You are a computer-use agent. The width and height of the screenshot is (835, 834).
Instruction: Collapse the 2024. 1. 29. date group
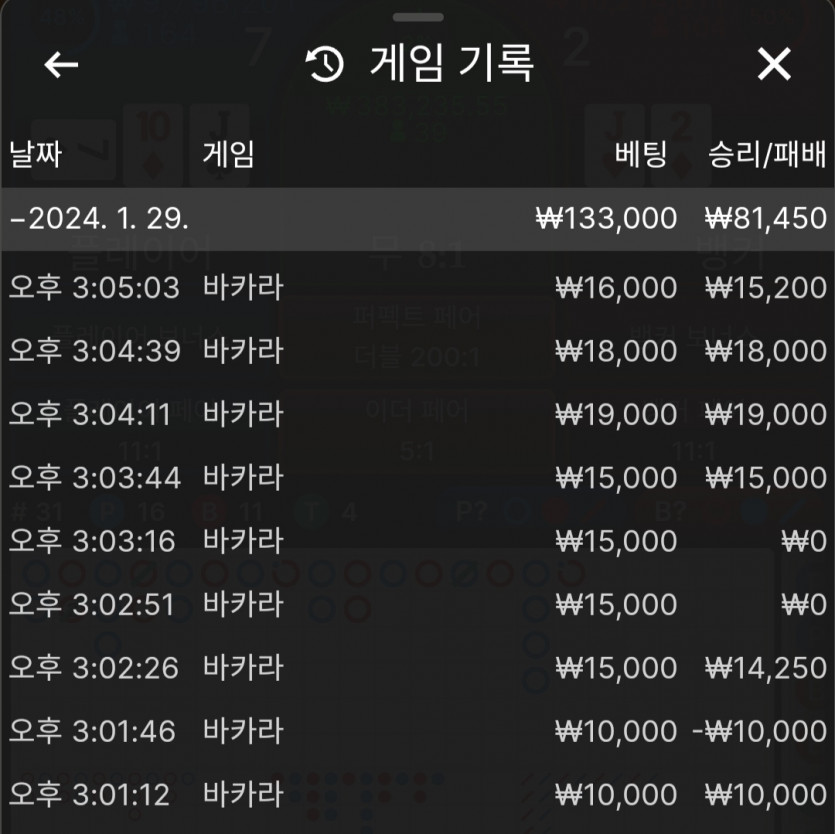418,218
